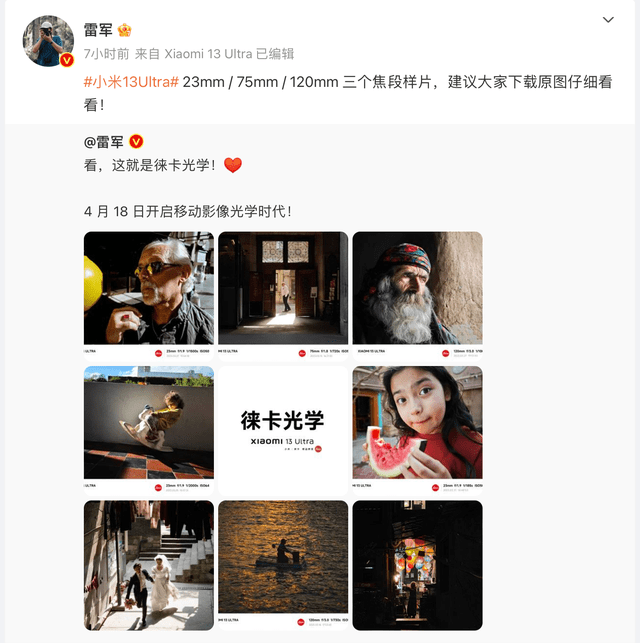Open 雷军's profile avatar
This screenshot has width=640, height=643.
click(x=48, y=42)
